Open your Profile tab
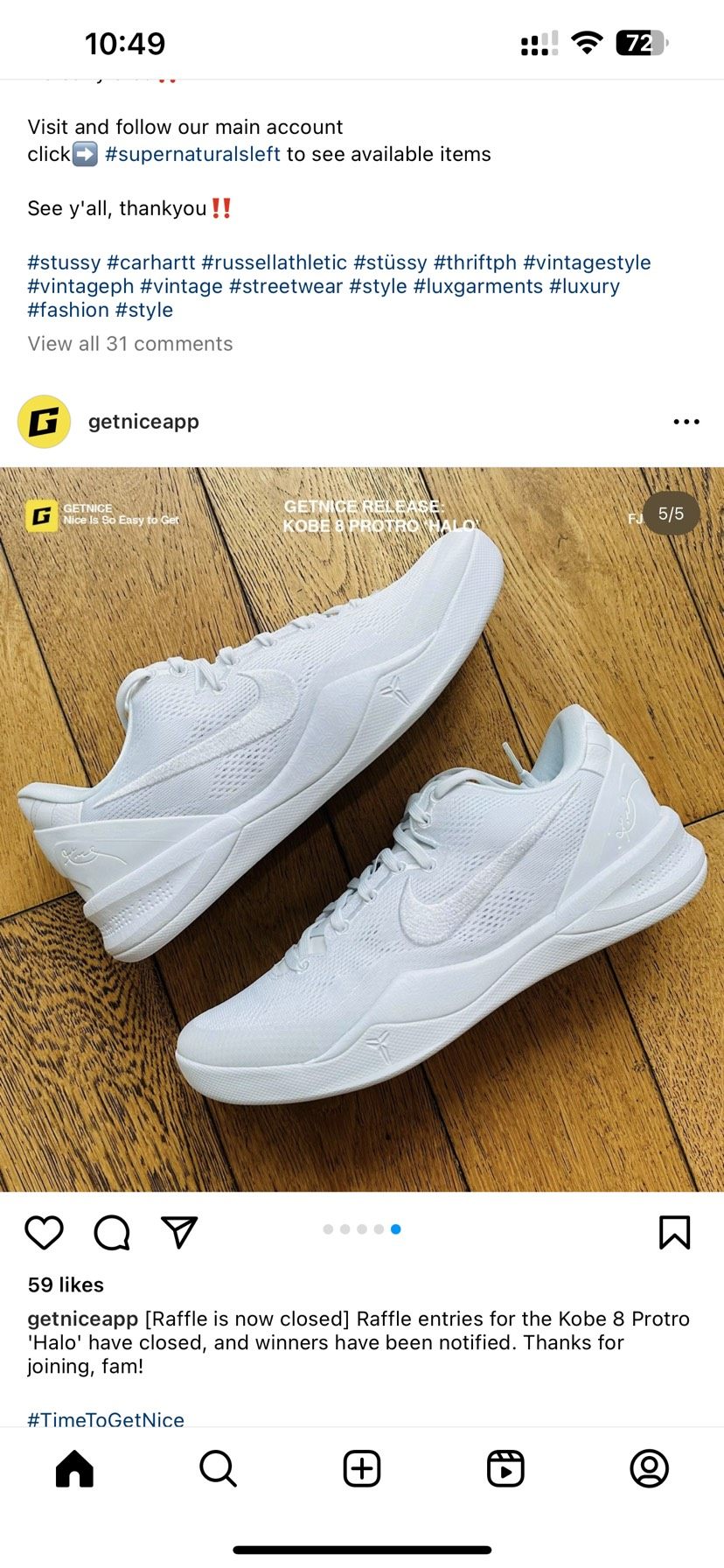The height and width of the screenshot is (1568, 724). (649, 1469)
